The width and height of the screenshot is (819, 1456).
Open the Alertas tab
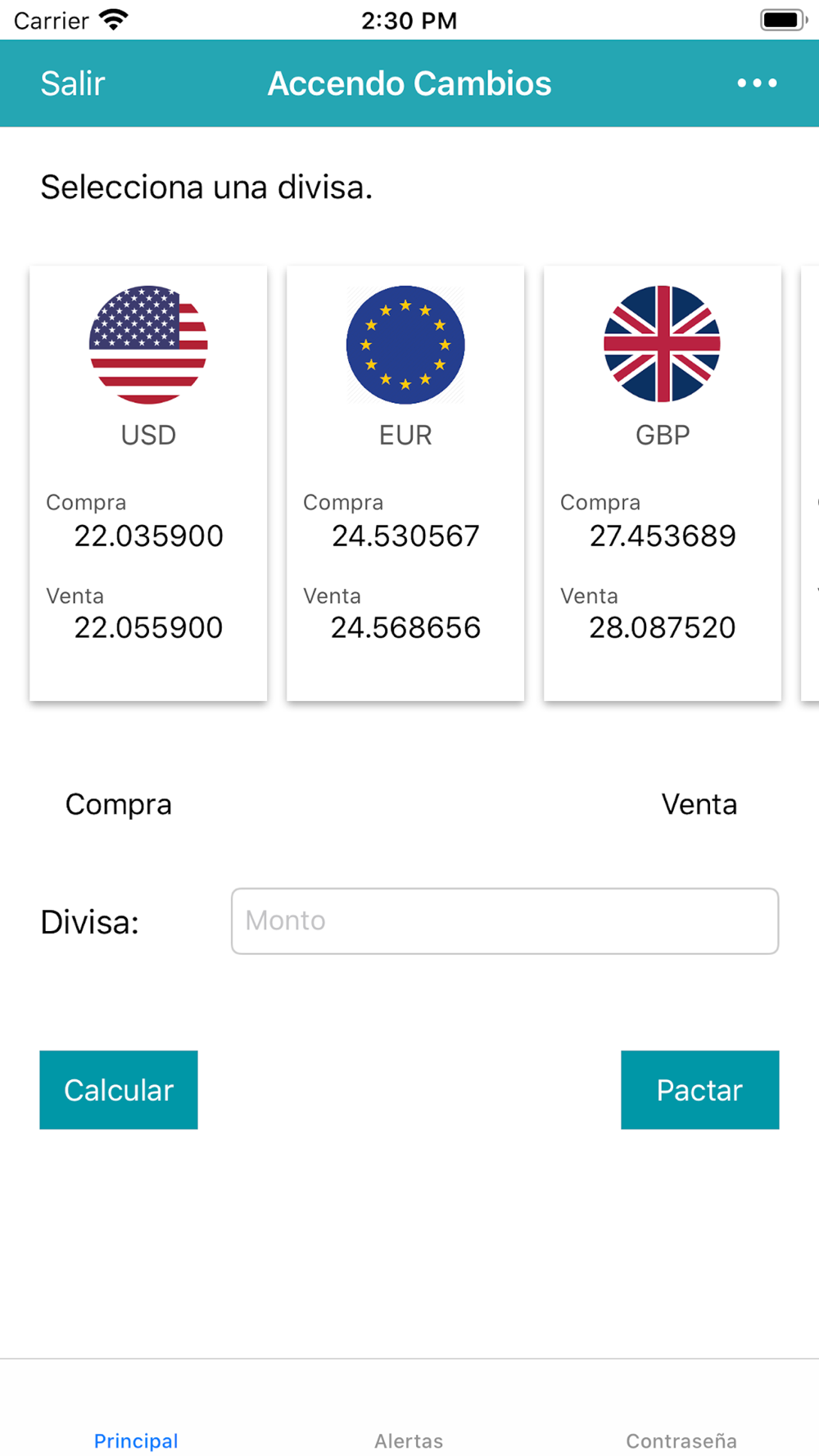pyautogui.click(x=409, y=1440)
